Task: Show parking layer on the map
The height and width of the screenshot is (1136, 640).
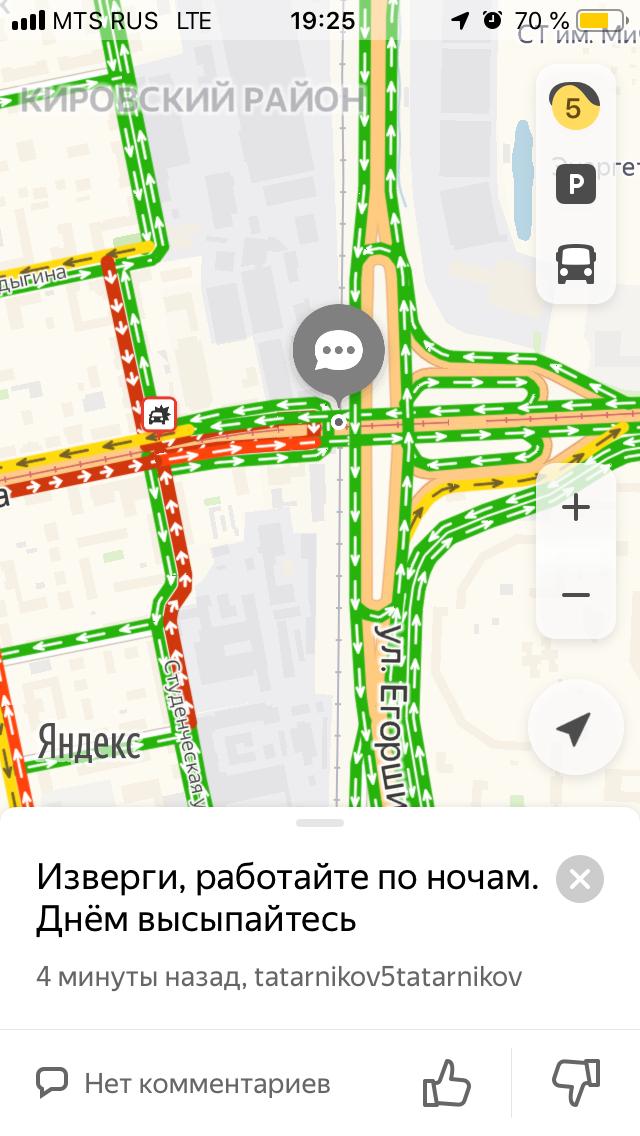Action: point(576,185)
